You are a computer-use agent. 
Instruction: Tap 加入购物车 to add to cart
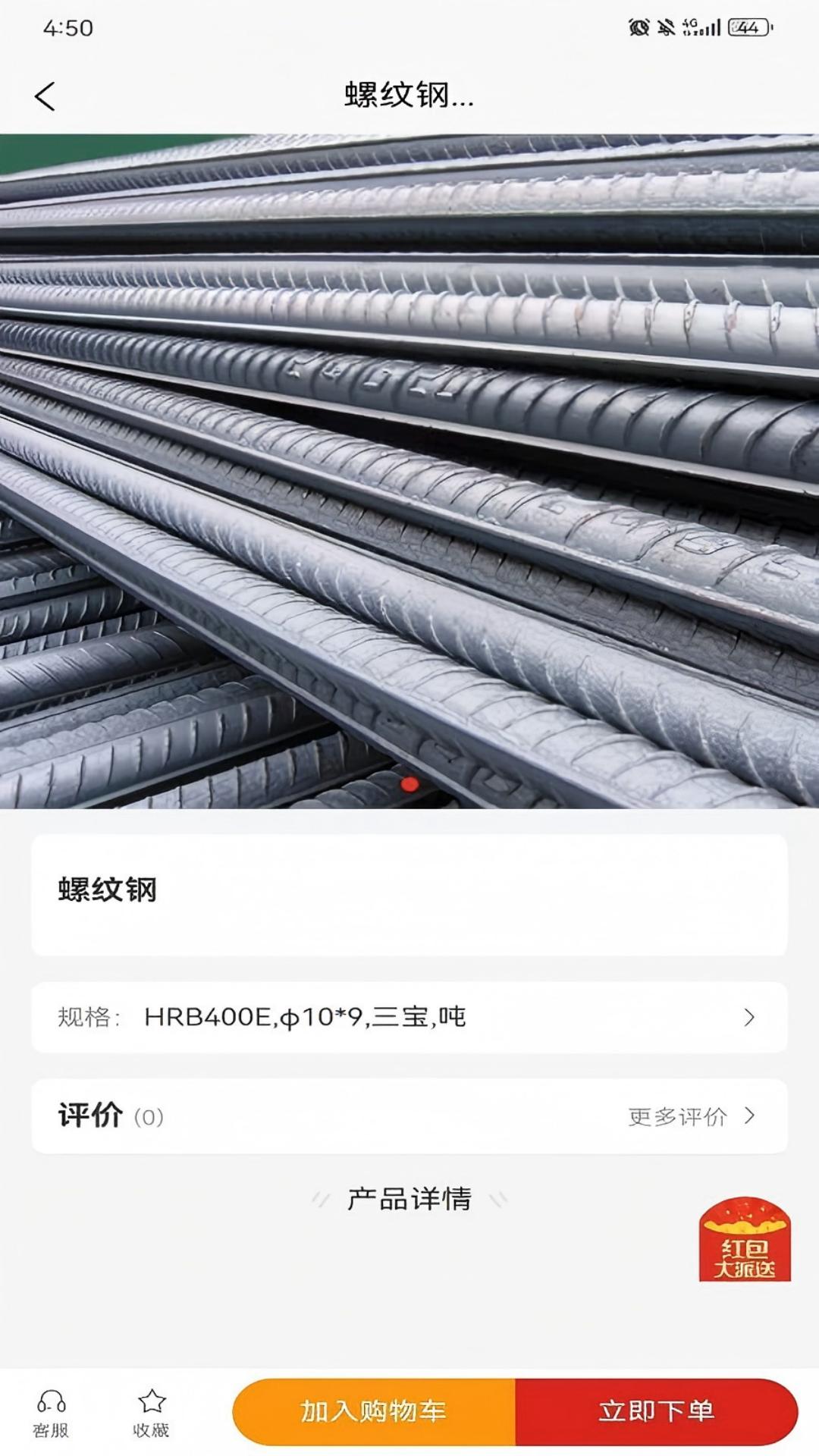[374, 1411]
